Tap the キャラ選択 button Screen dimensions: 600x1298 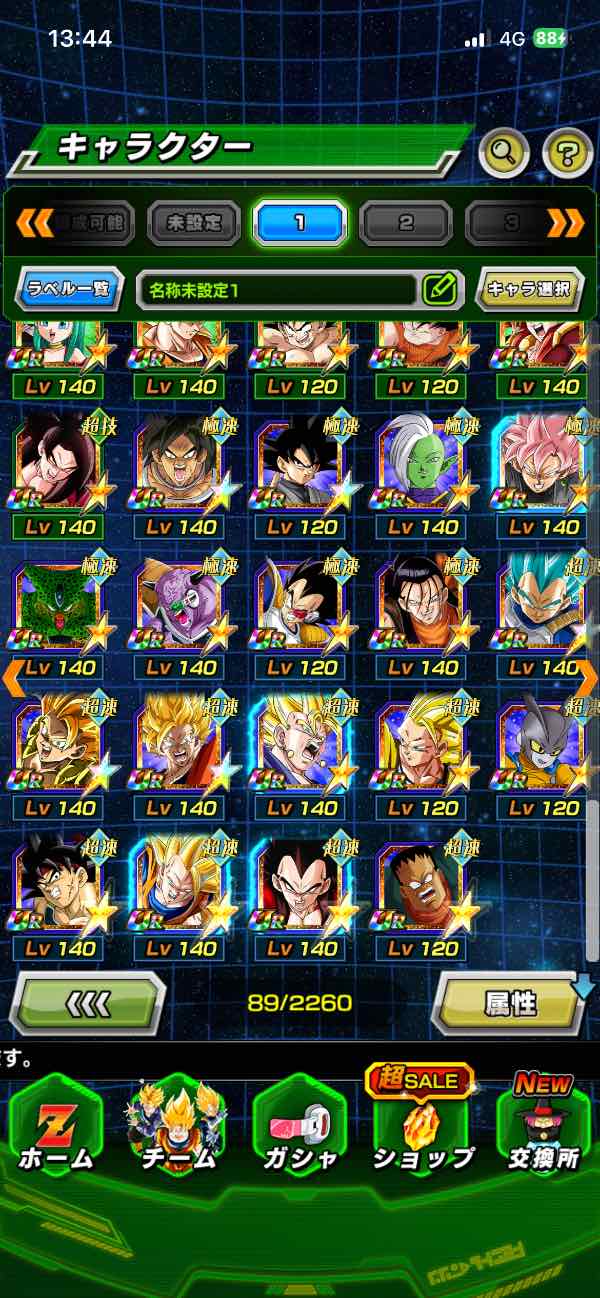tap(529, 290)
